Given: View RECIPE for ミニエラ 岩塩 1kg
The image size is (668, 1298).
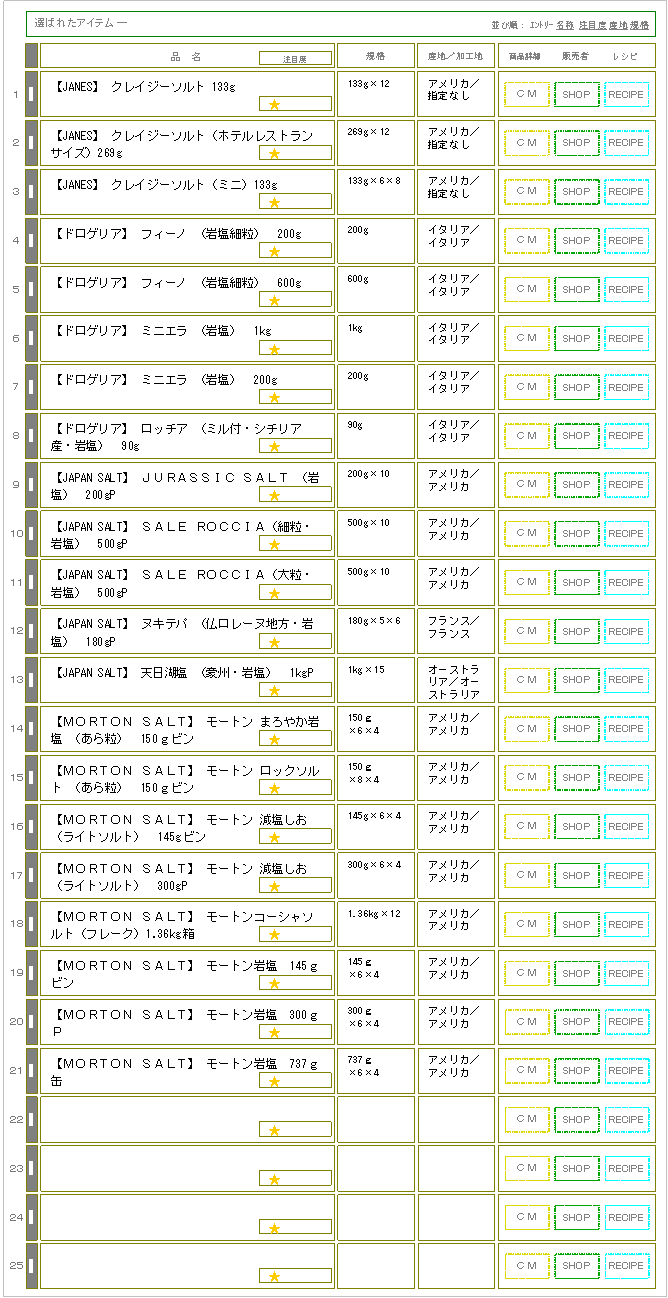Looking at the screenshot, I should pos(626,339).
